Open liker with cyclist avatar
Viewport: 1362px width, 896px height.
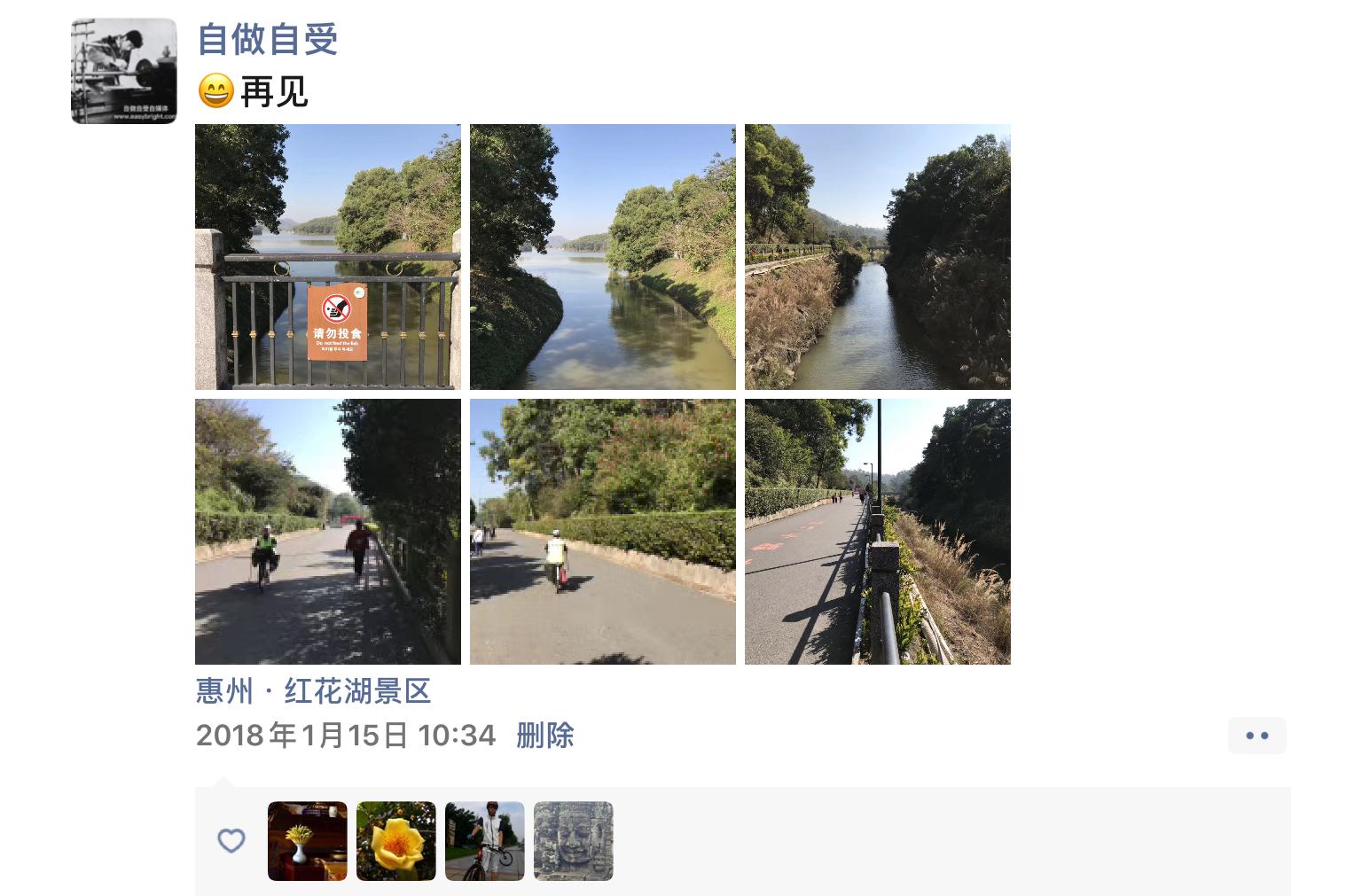485,841
